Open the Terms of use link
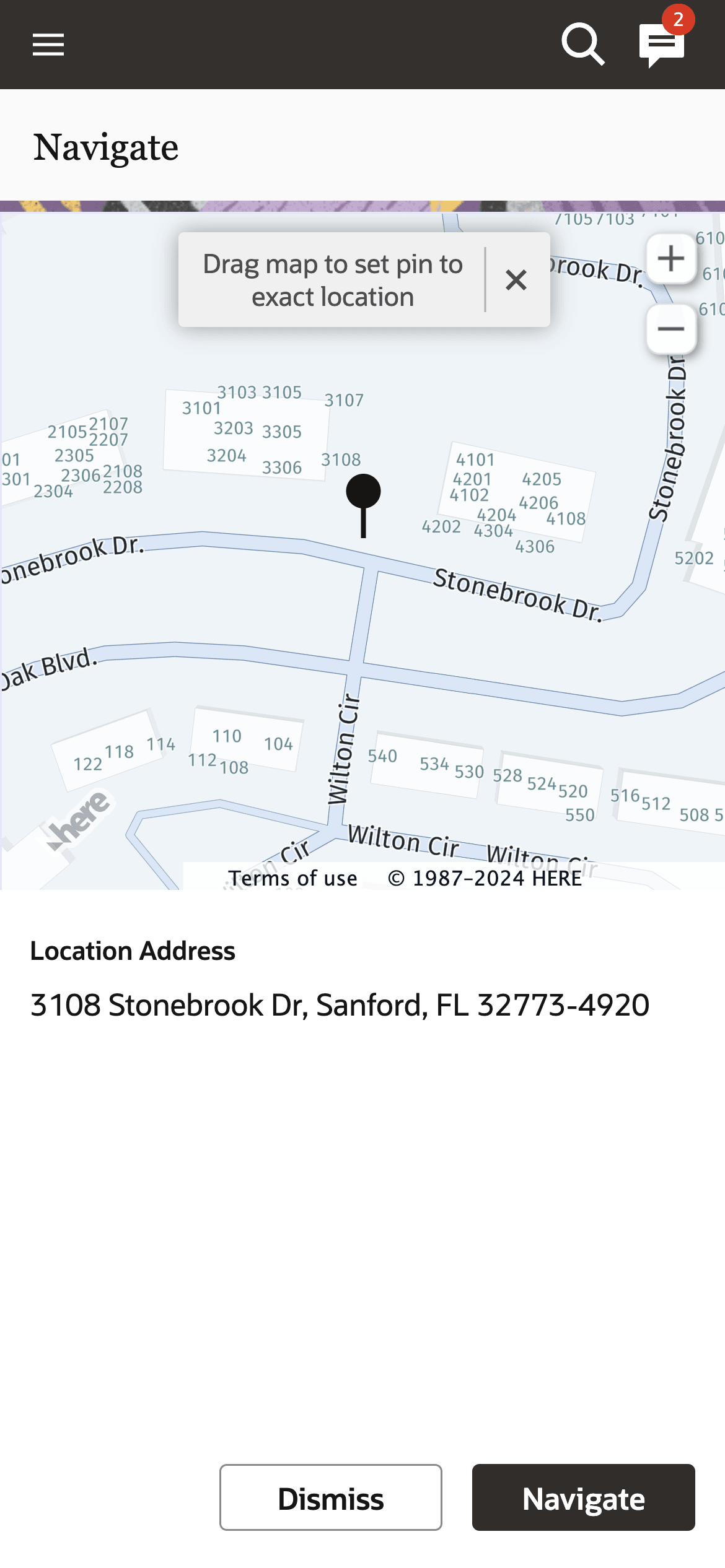725x1568 pixels. tap(292, 878)
